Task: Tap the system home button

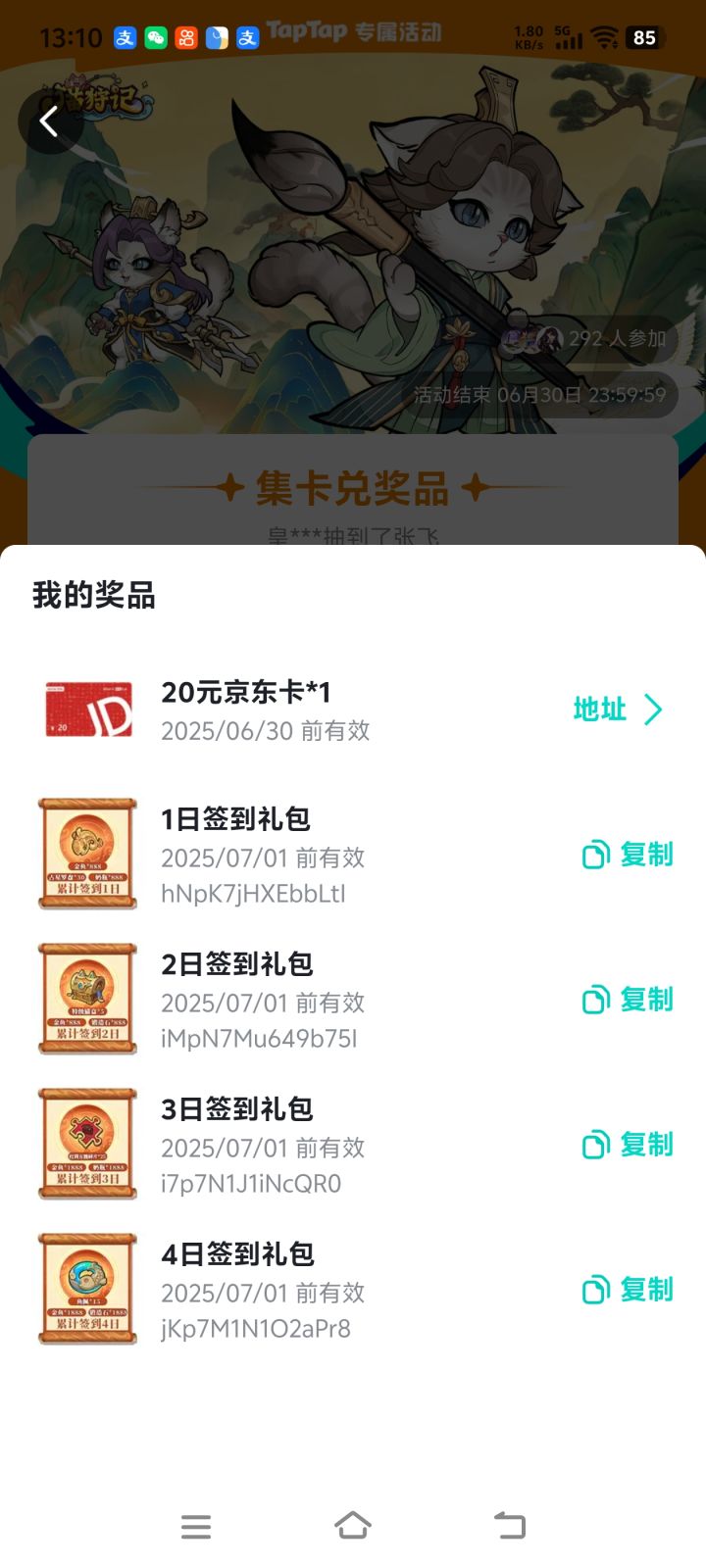Action: pos(353,1526)
